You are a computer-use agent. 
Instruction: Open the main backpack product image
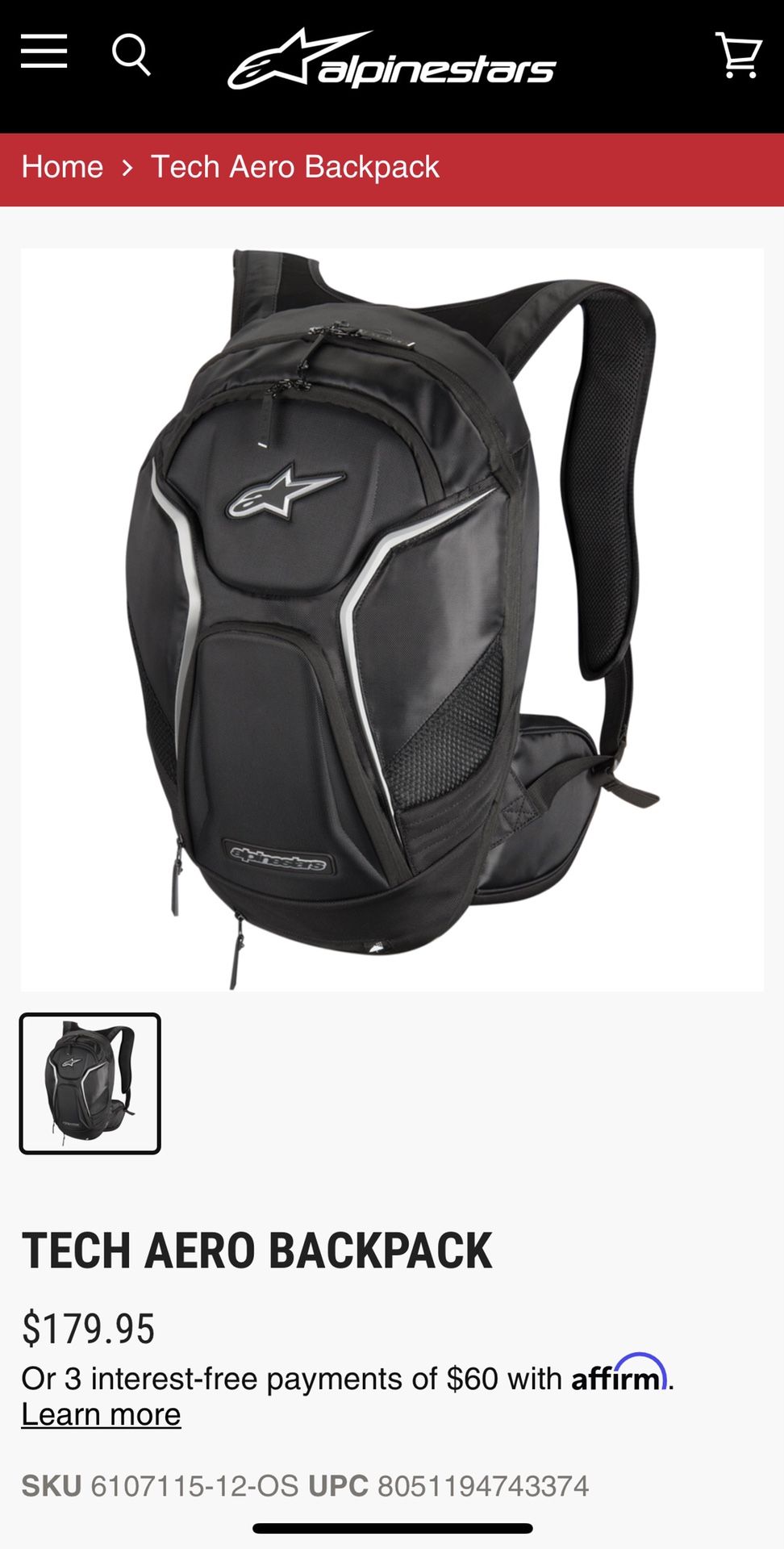click(392, 620)
